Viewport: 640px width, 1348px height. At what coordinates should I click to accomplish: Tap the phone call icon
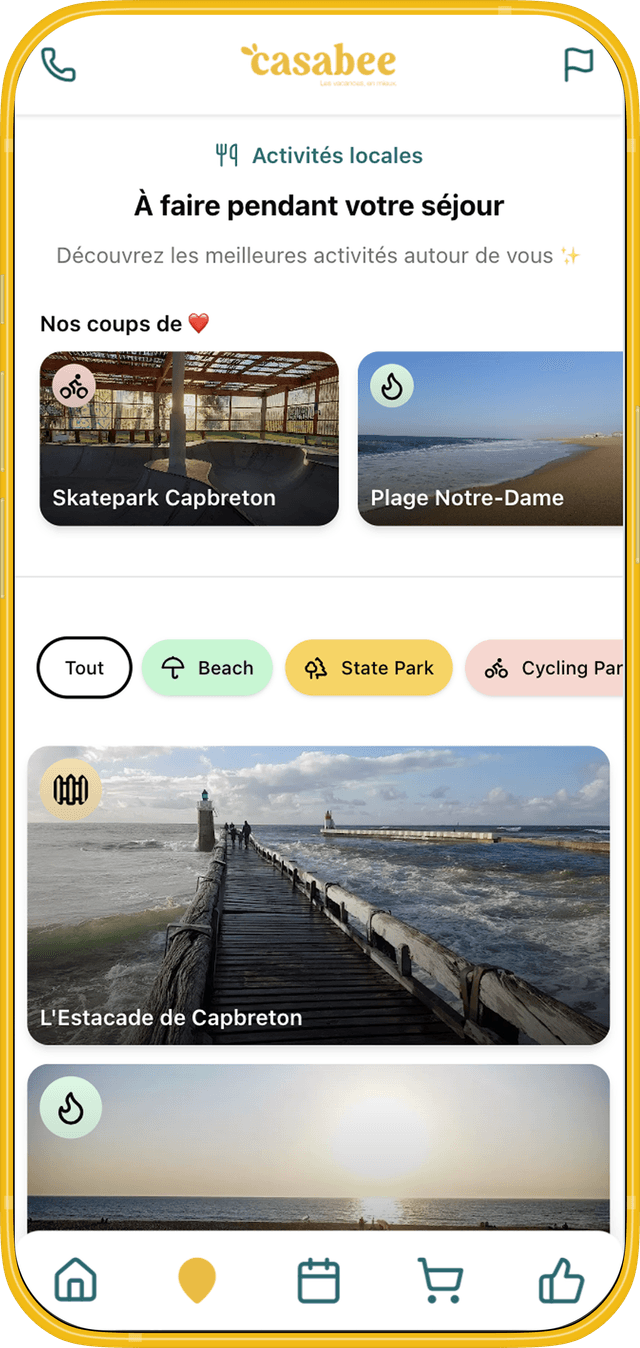(x=58, y=65)
